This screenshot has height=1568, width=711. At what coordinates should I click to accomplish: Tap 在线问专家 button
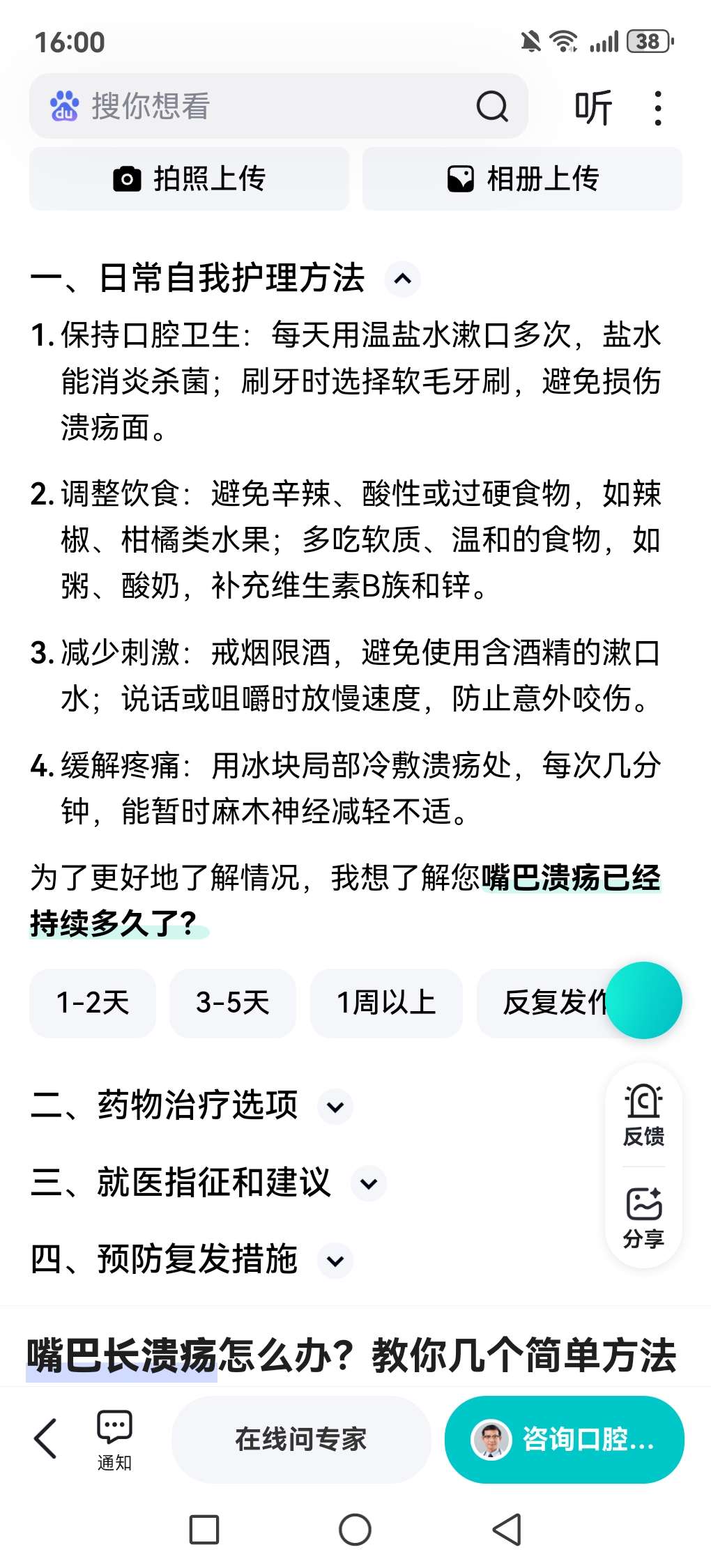point(300,1439)
